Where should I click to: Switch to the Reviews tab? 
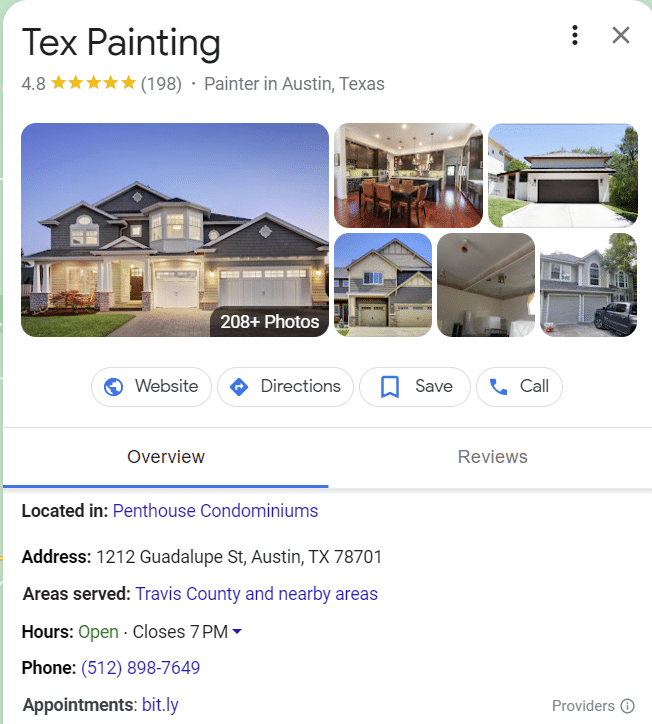492,457
